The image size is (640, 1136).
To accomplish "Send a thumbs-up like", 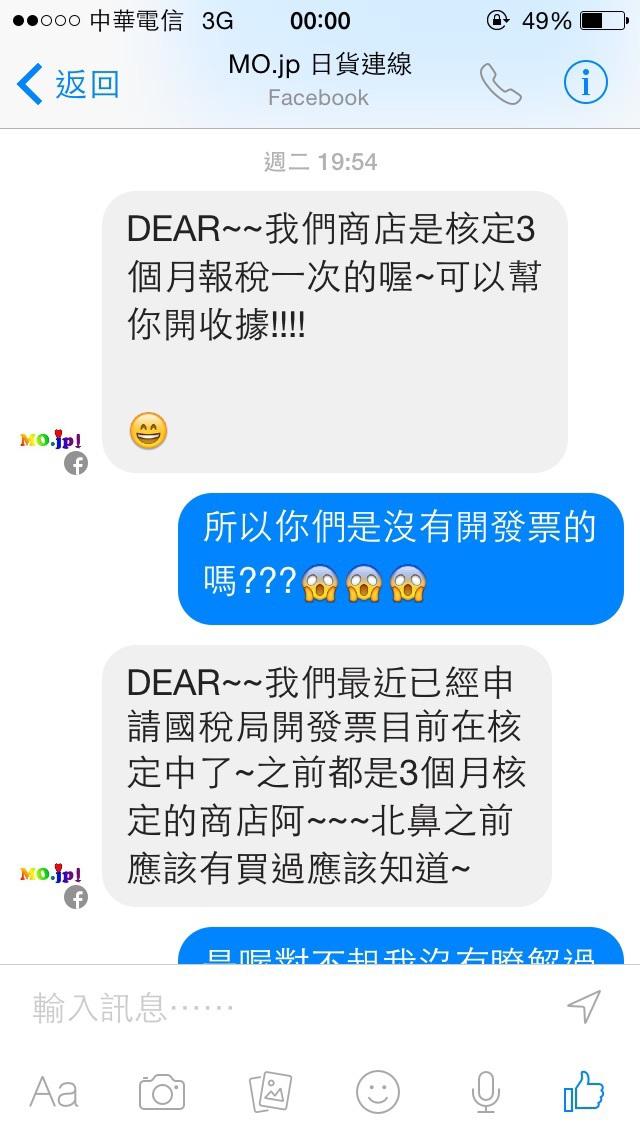I will click(x=584, y=1091).
